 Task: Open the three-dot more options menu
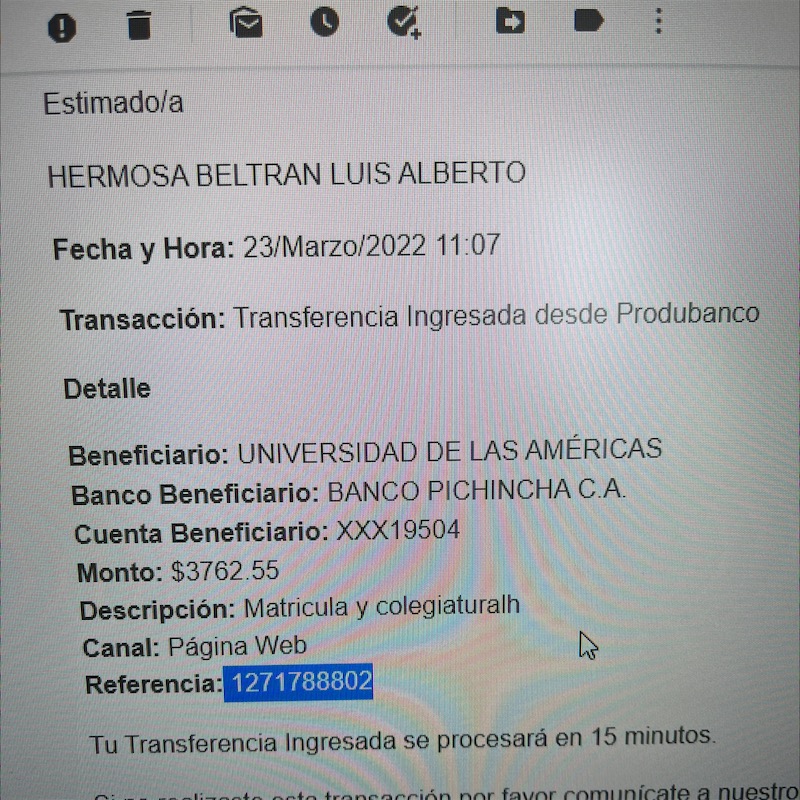[658, 21]
